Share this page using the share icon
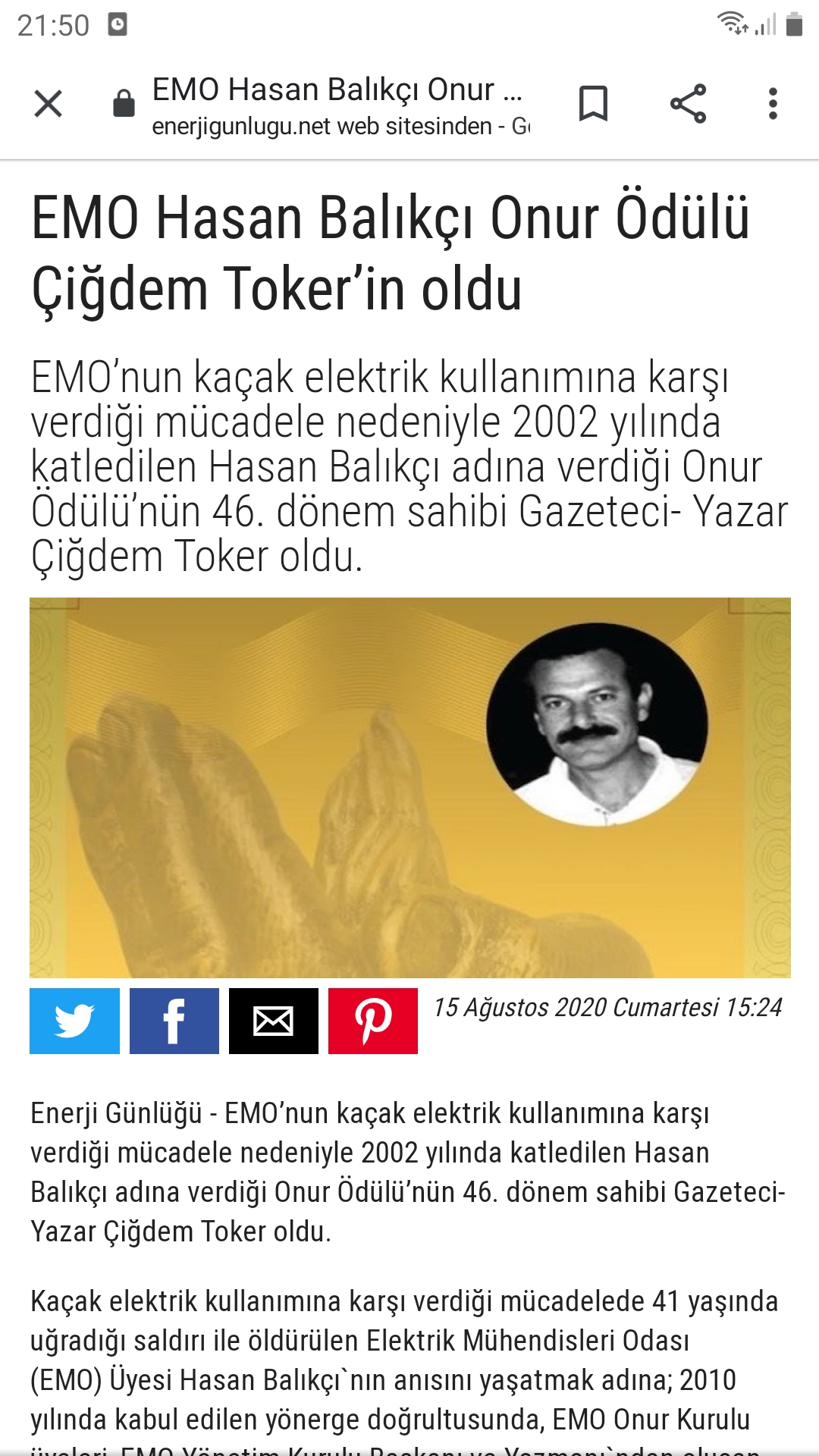The image size is (819, 1456). [x=688, y=104]
